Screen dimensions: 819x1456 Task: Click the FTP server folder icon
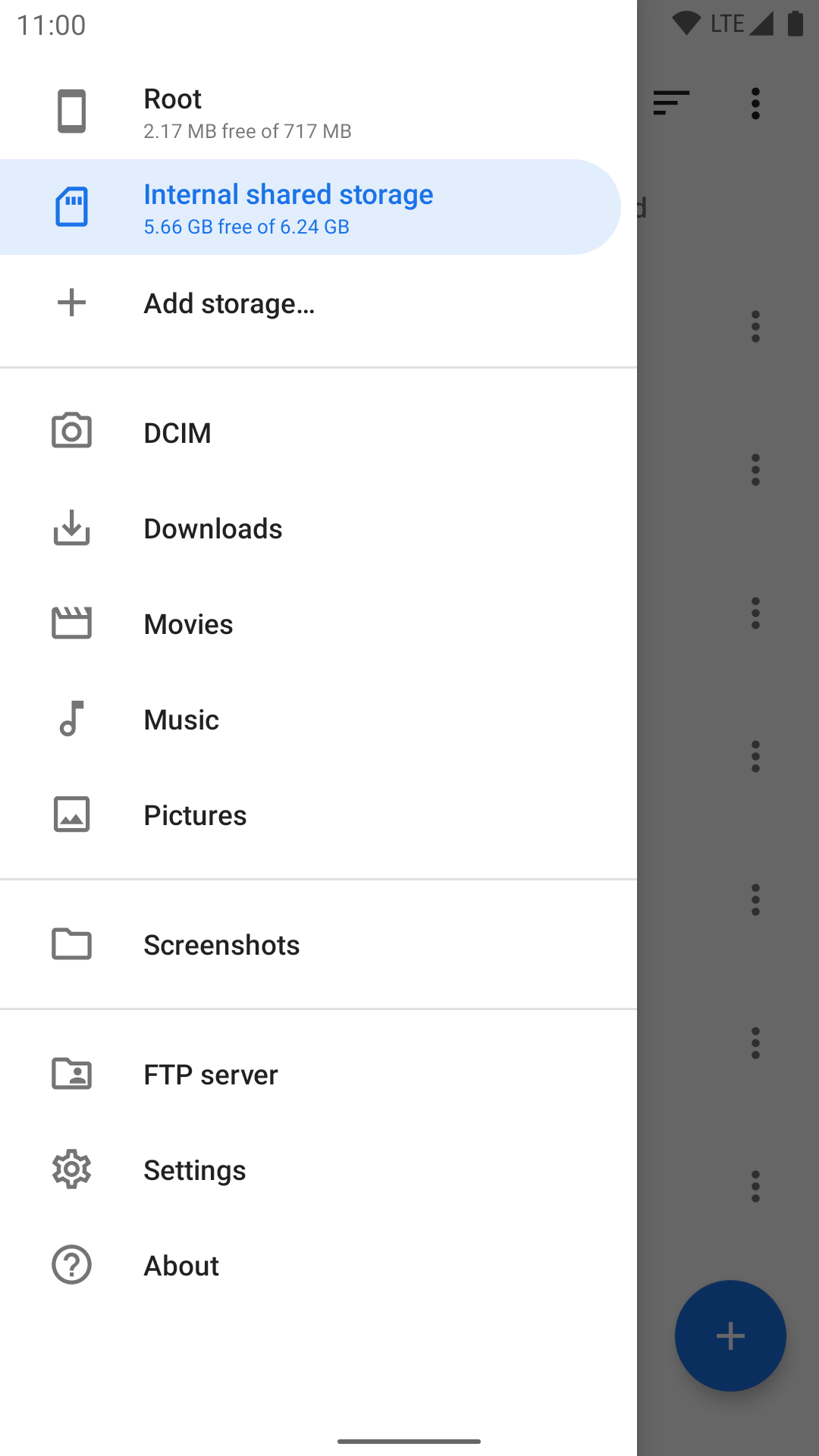tap(71, 1073)
